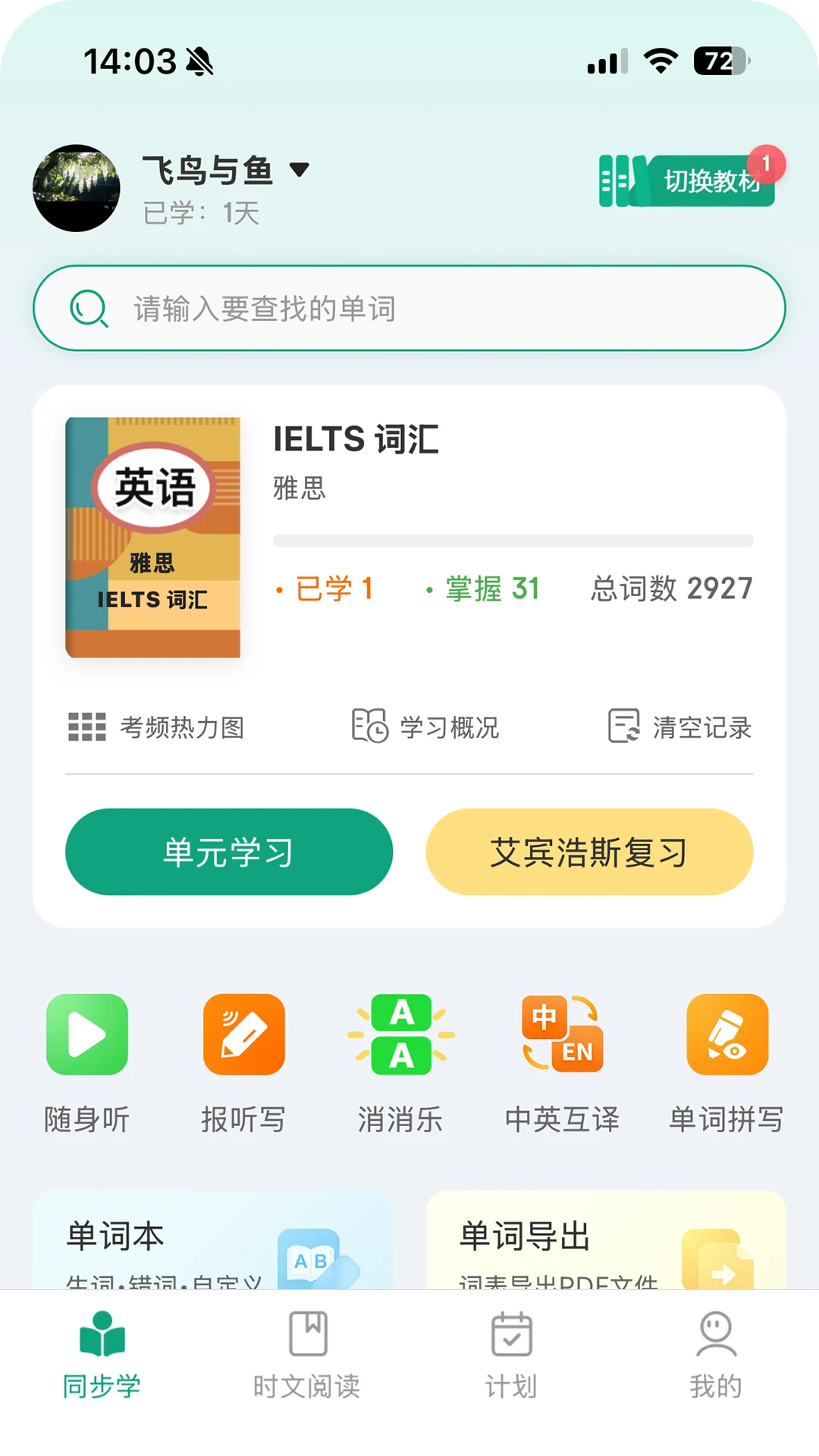
Task: Open the IELTS 词汇 book cover
Action: pyautogui.click(x=153, y=537)
